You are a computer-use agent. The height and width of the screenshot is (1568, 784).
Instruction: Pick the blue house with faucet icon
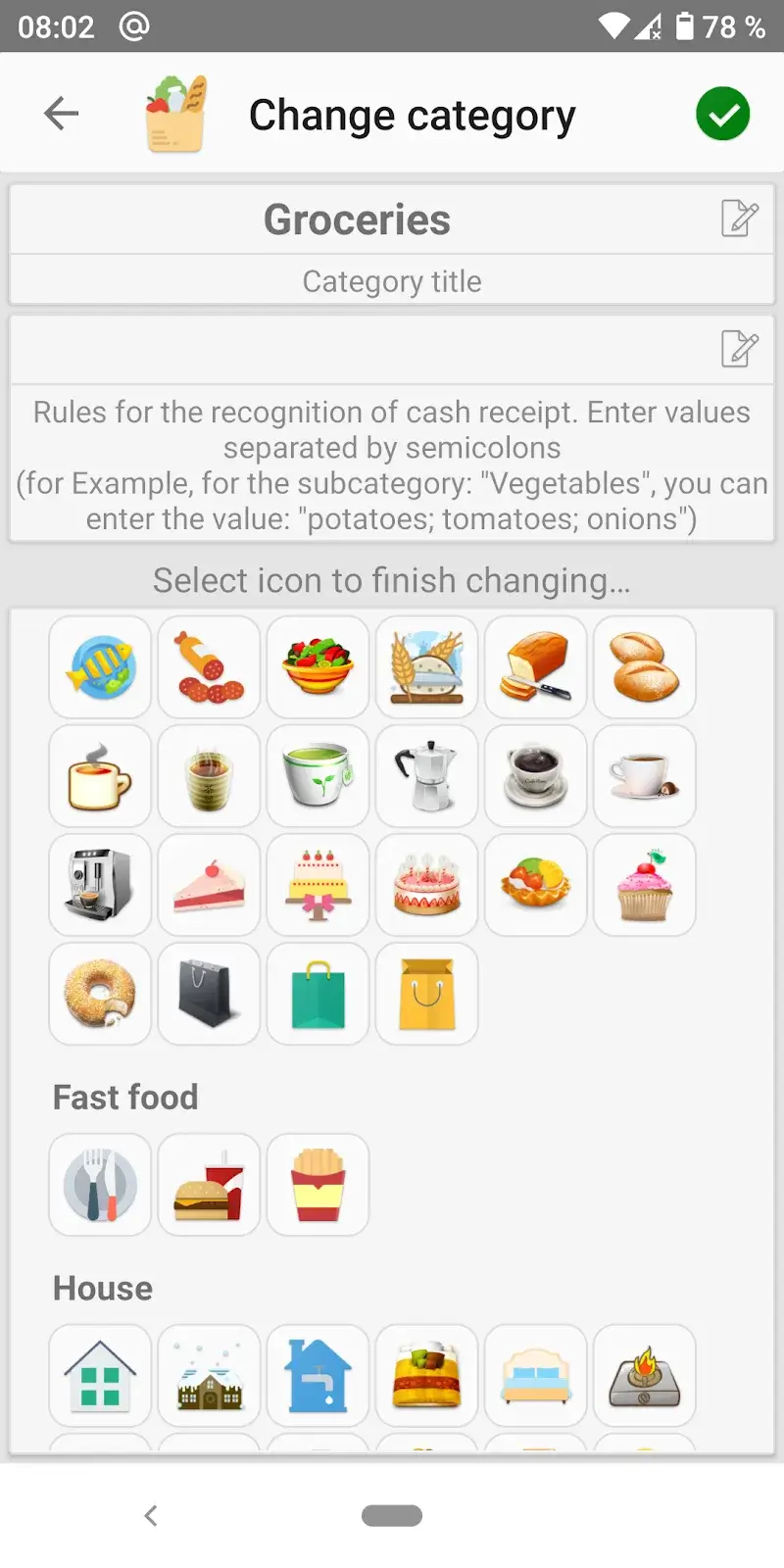point(318,1376)
